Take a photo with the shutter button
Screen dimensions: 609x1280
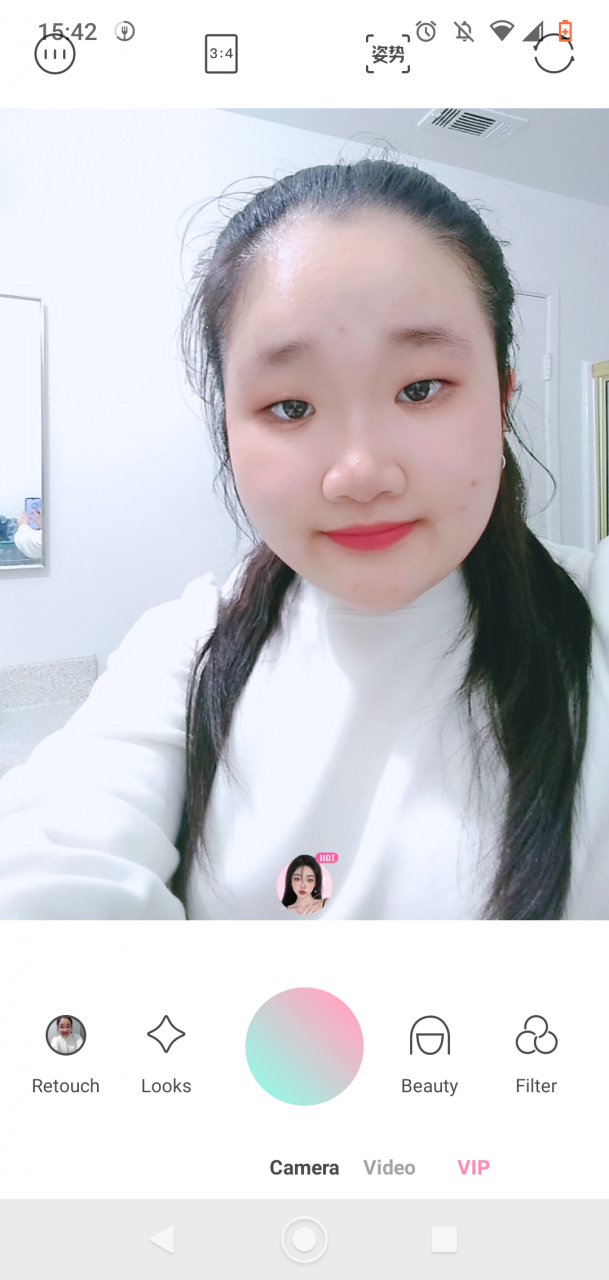[304, 1046]
